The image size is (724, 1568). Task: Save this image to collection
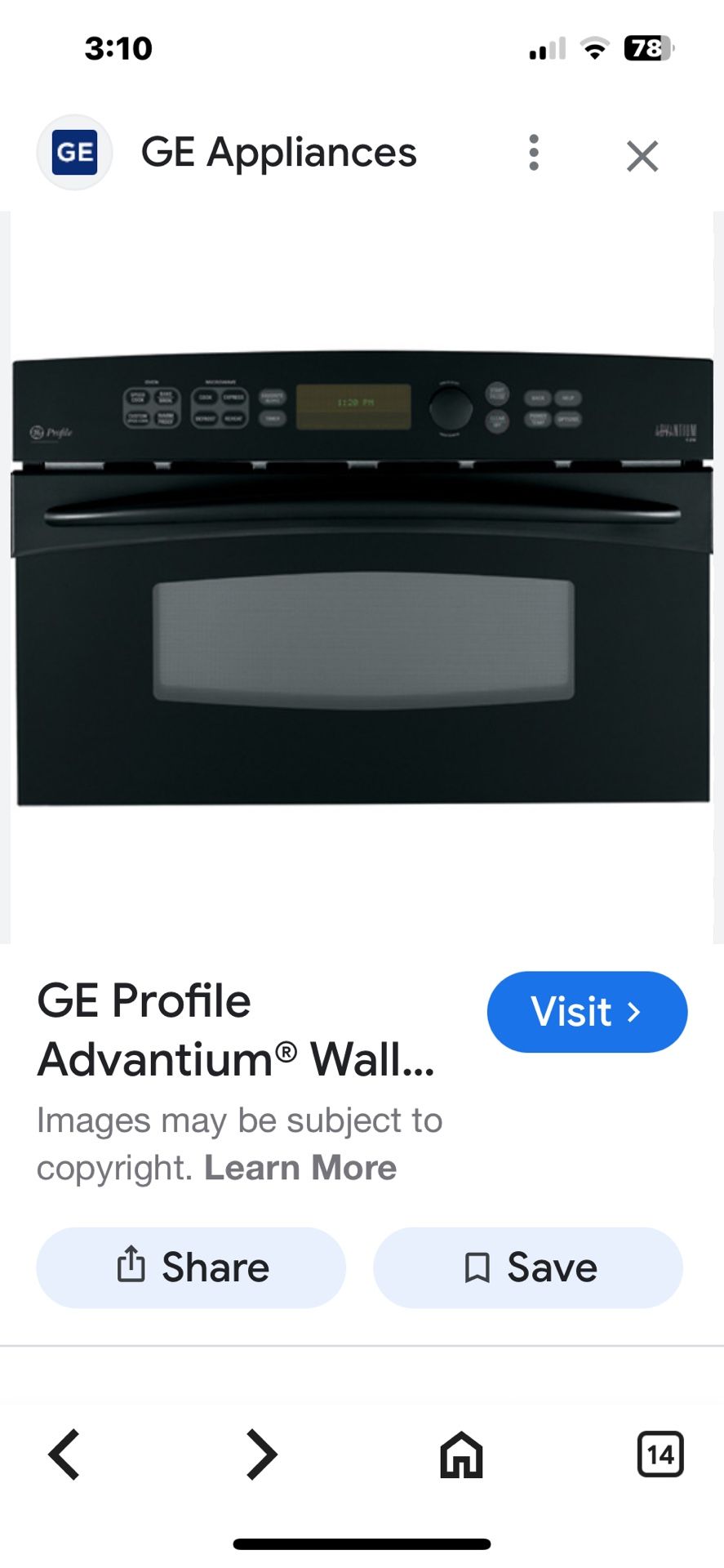tap(528, 1267)
